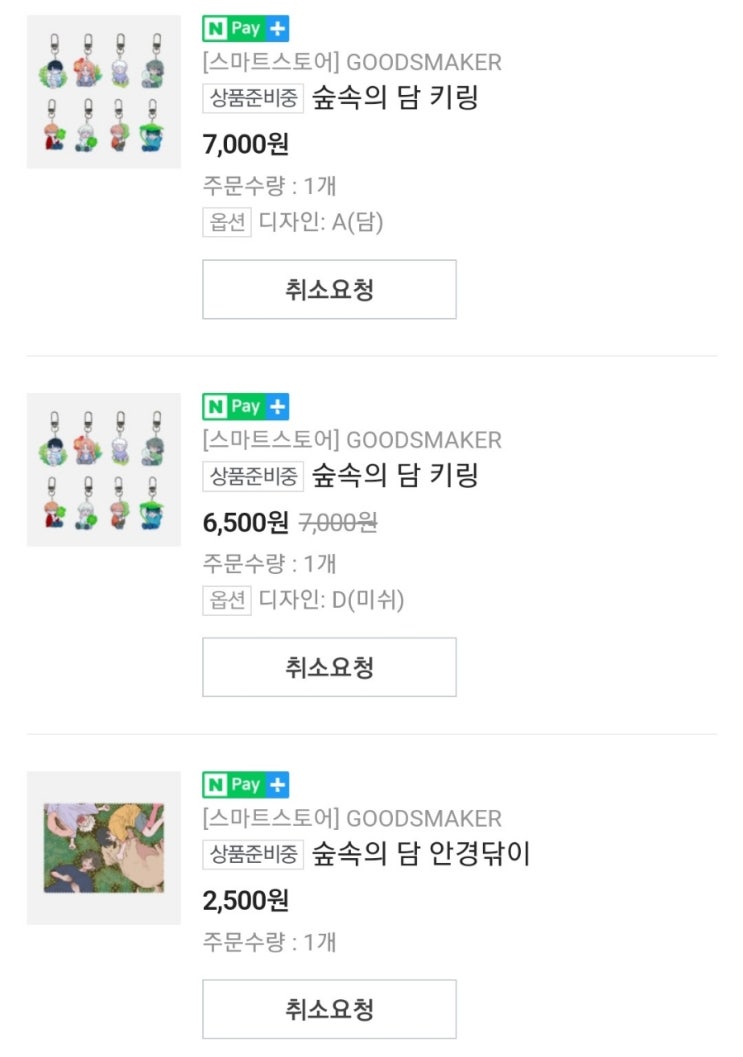Tap 취소요청 for keyring design A(담)

pyautogui.click(x=329, y=290)
